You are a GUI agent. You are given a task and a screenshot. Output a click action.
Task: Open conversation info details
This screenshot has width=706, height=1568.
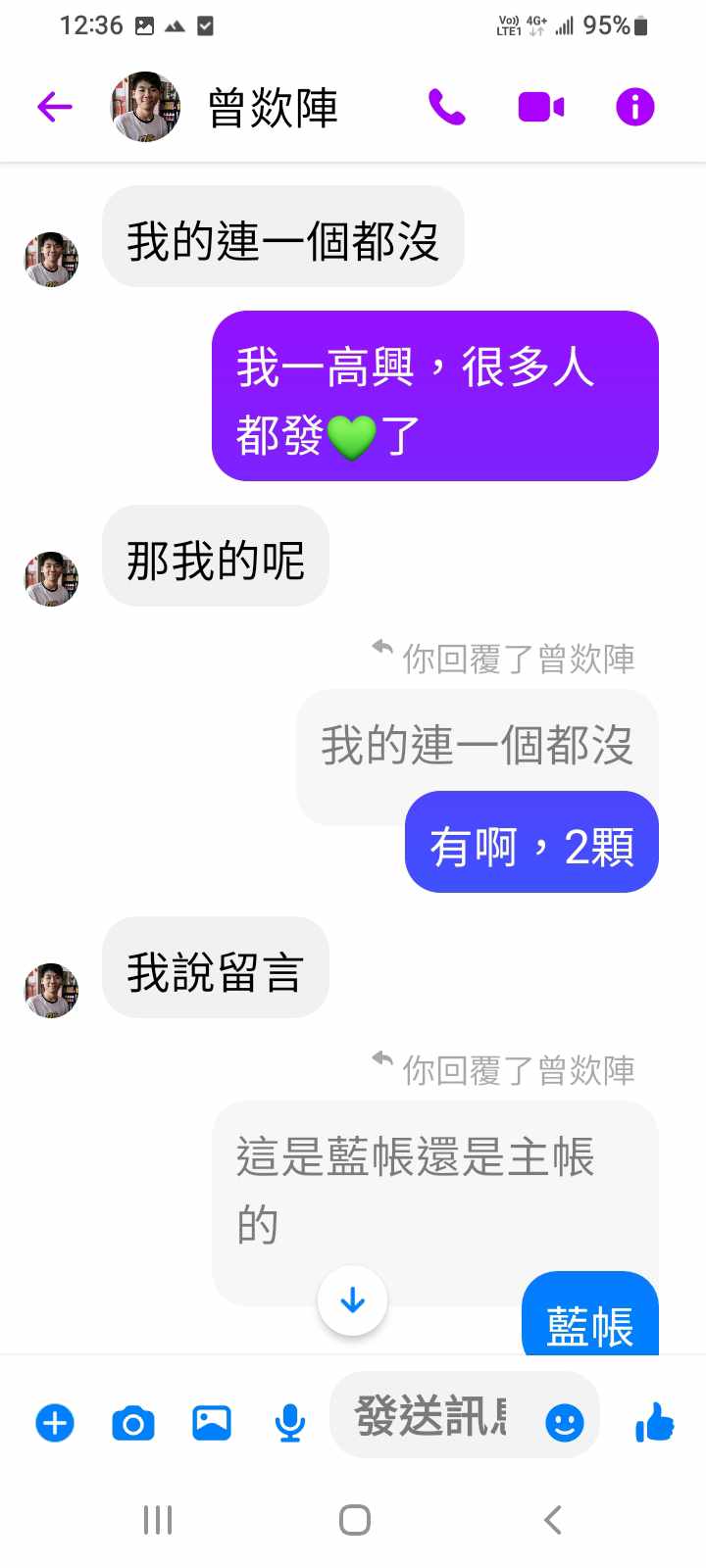(x=634, y=107)
